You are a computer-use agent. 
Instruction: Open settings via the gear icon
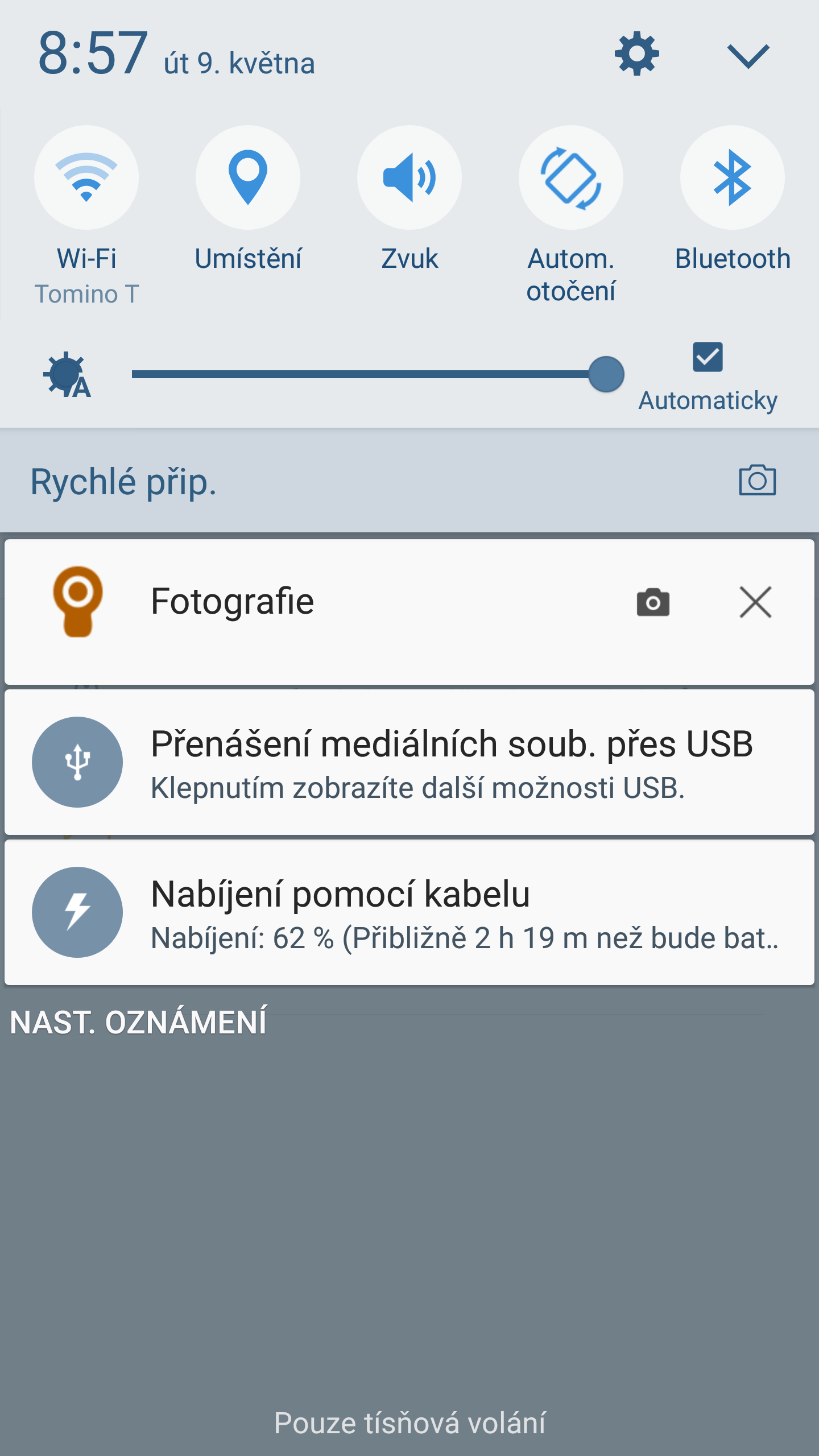pos(636,54)
